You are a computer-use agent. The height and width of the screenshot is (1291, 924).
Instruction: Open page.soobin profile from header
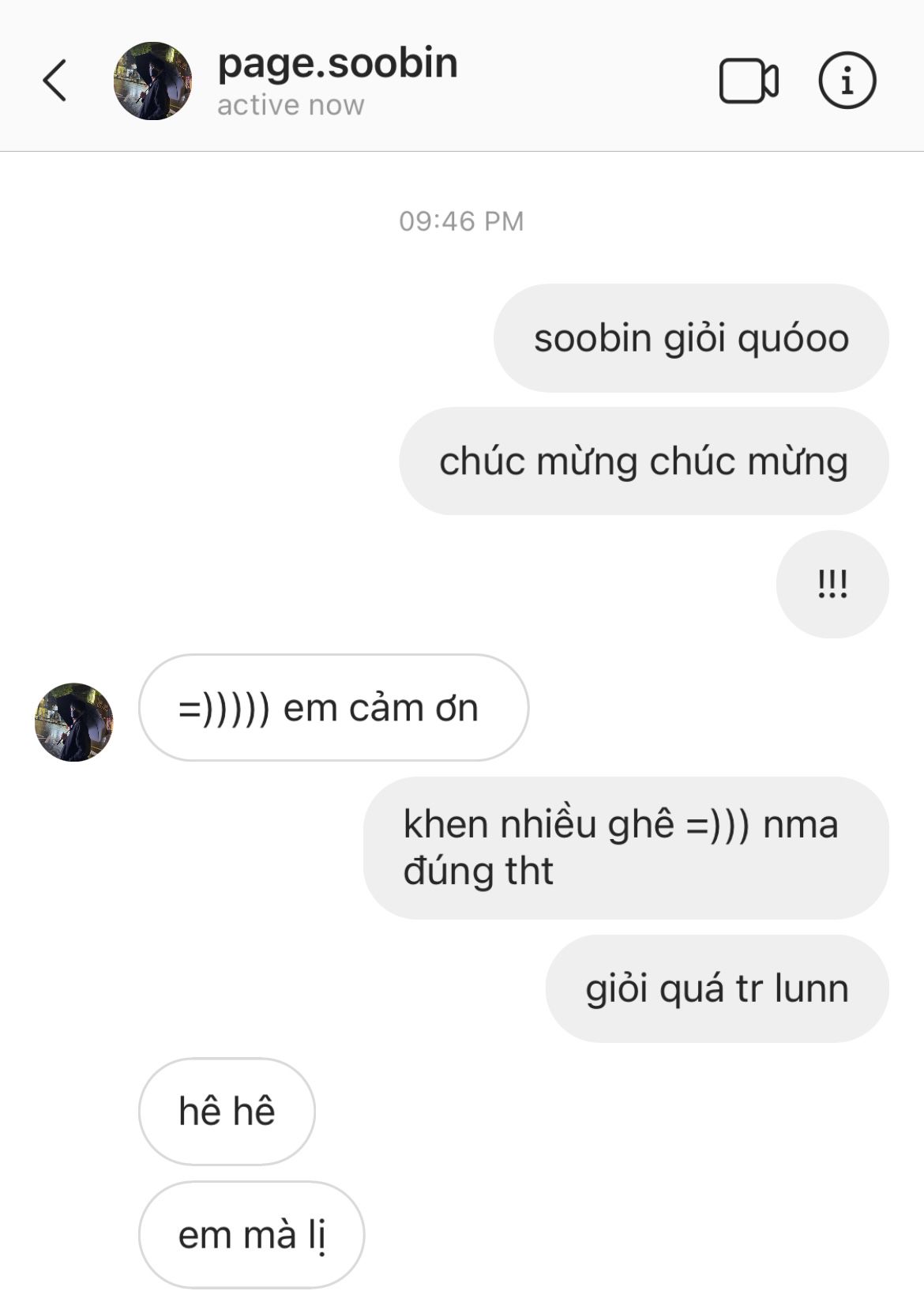[337, 65]
